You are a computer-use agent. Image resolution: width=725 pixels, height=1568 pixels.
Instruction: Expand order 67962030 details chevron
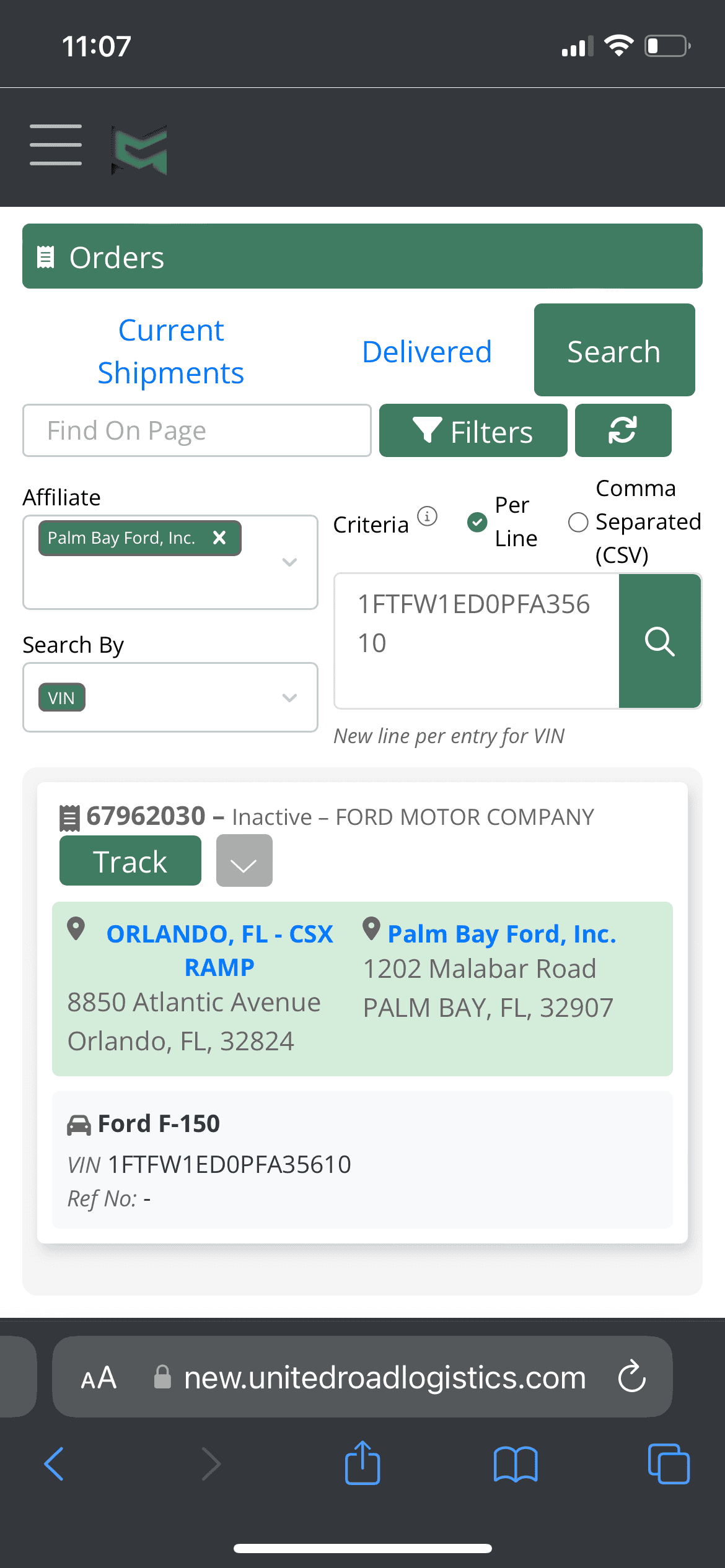244,860
